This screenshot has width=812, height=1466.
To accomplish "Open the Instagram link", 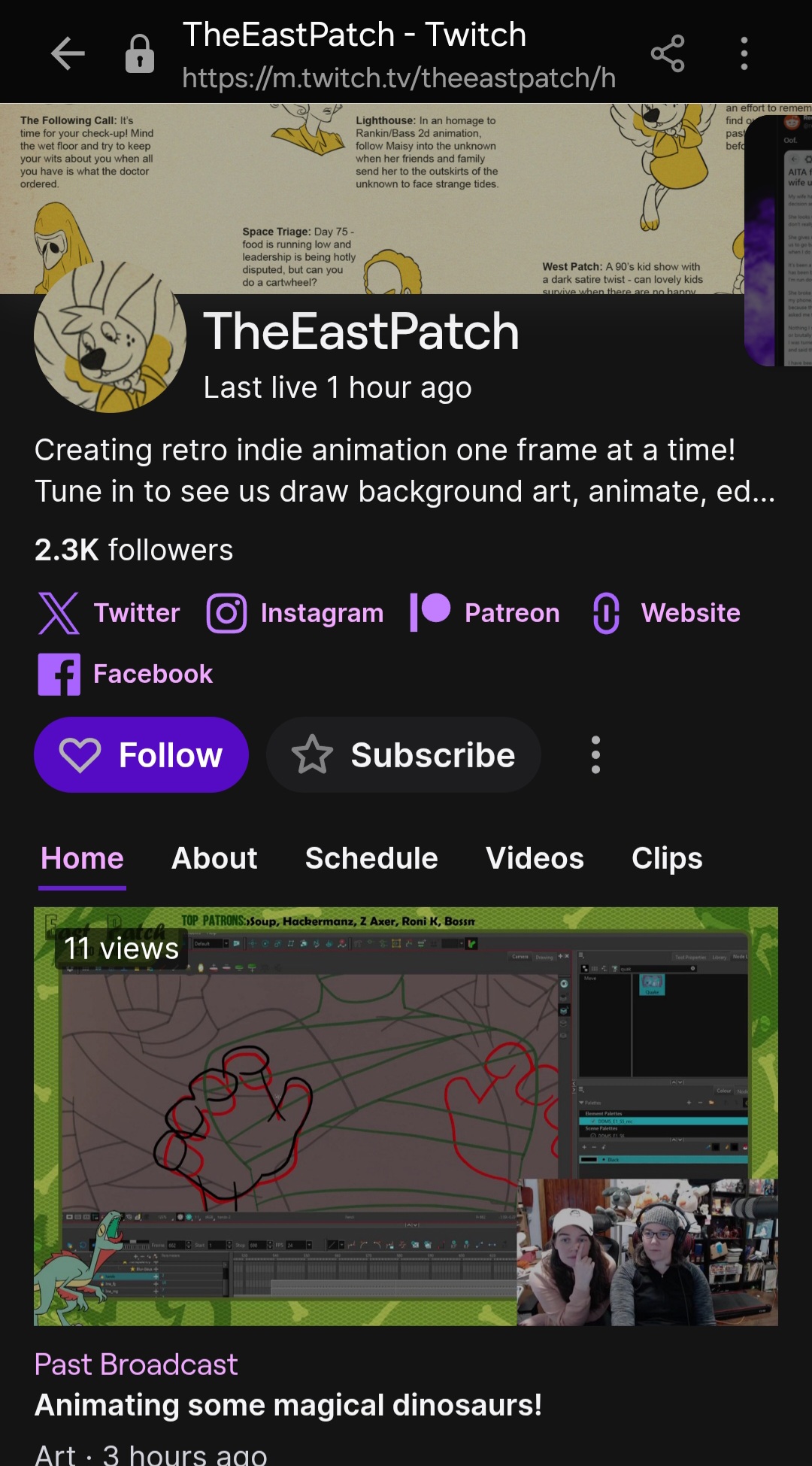I will pyautogui.click(x=295, y=613).
